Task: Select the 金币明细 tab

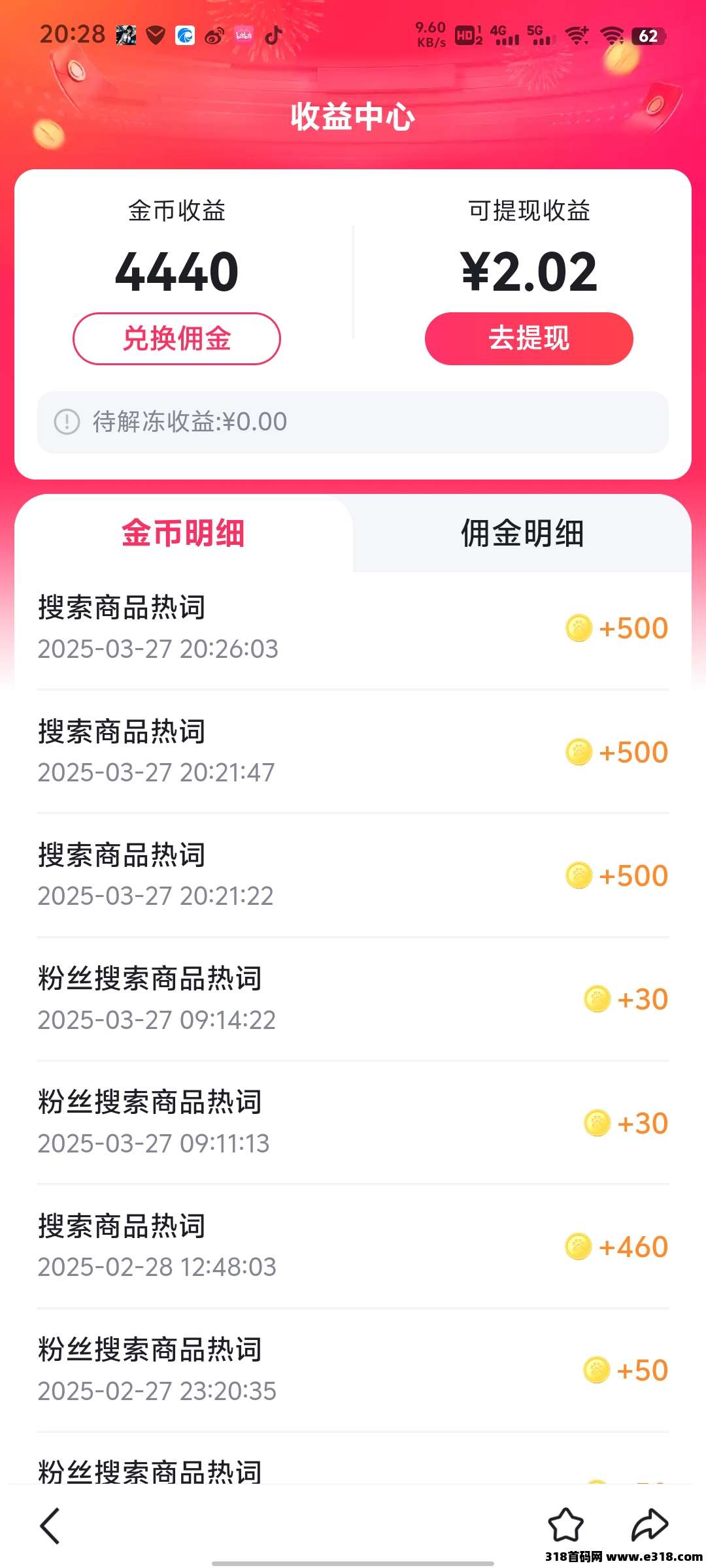Action: click(182, 533)
